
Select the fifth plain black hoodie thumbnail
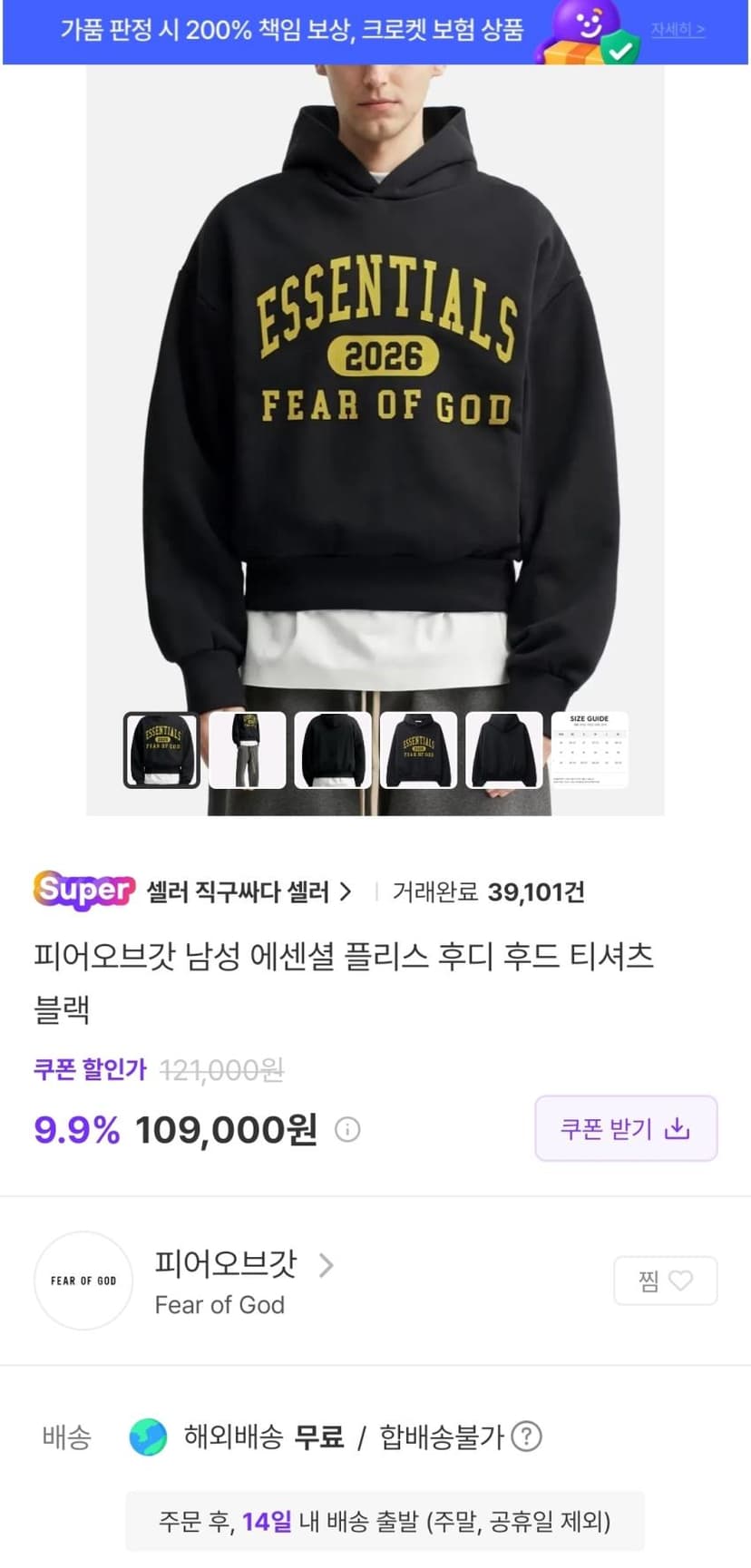(x=503, y=750)
